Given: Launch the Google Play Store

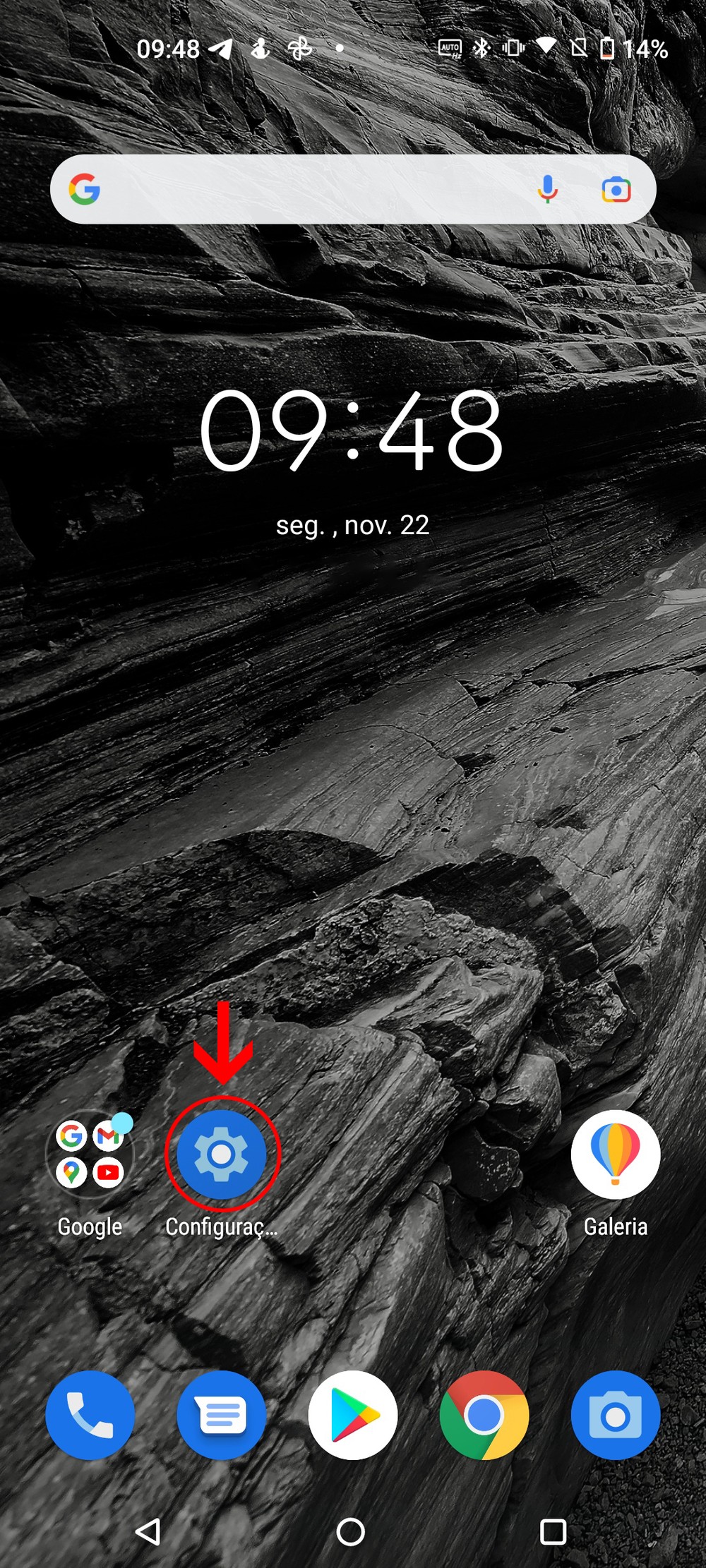Looking at the screenshot, I should tap(352, 1415).
